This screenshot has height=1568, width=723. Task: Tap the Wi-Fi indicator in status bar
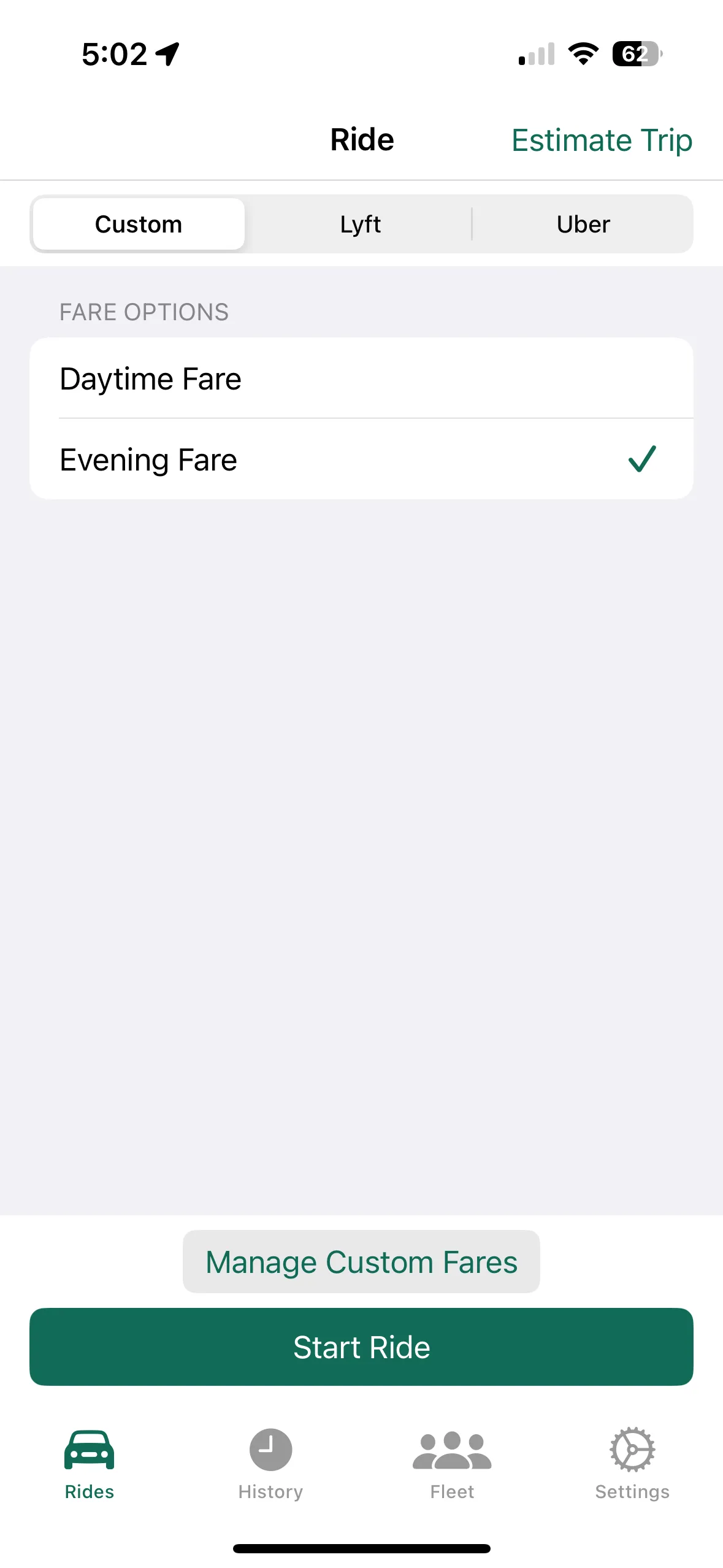(581, 54)
